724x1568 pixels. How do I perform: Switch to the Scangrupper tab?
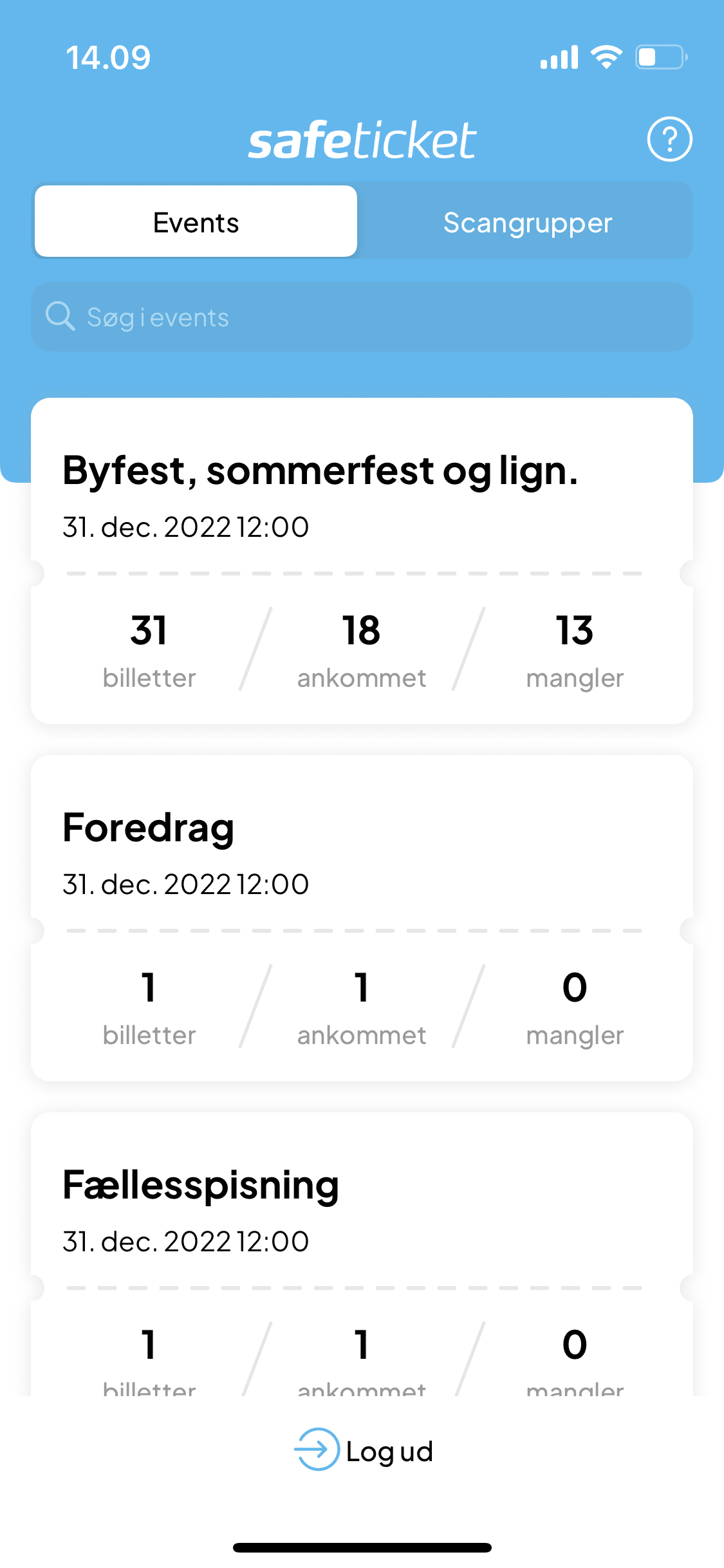tap(528, 222)
